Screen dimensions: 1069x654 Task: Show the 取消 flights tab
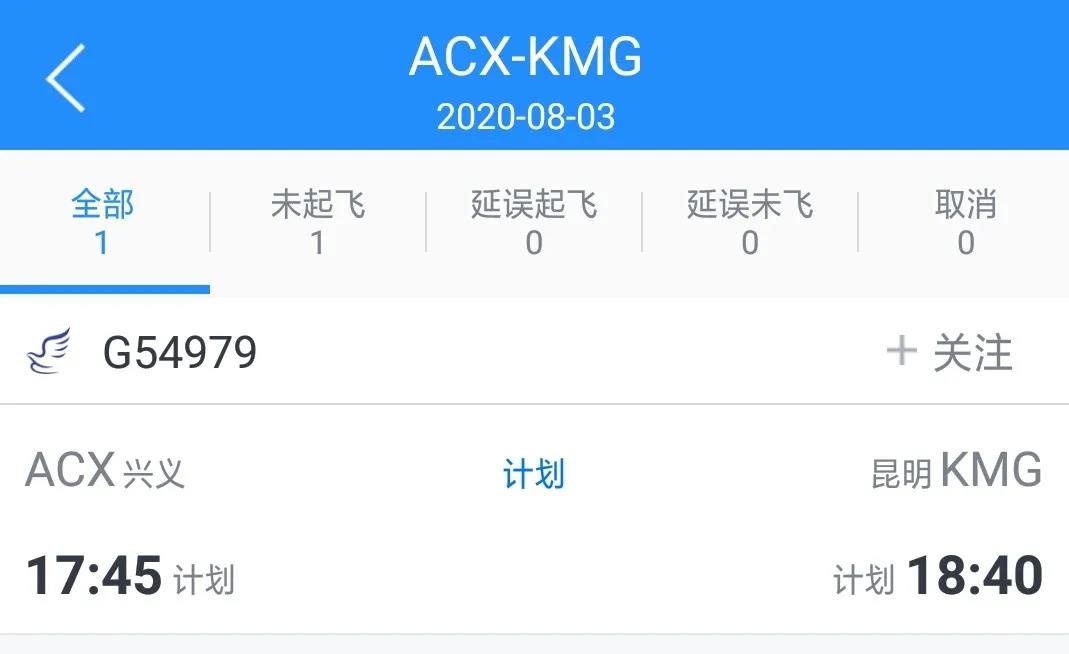click(x=965, y=224)
